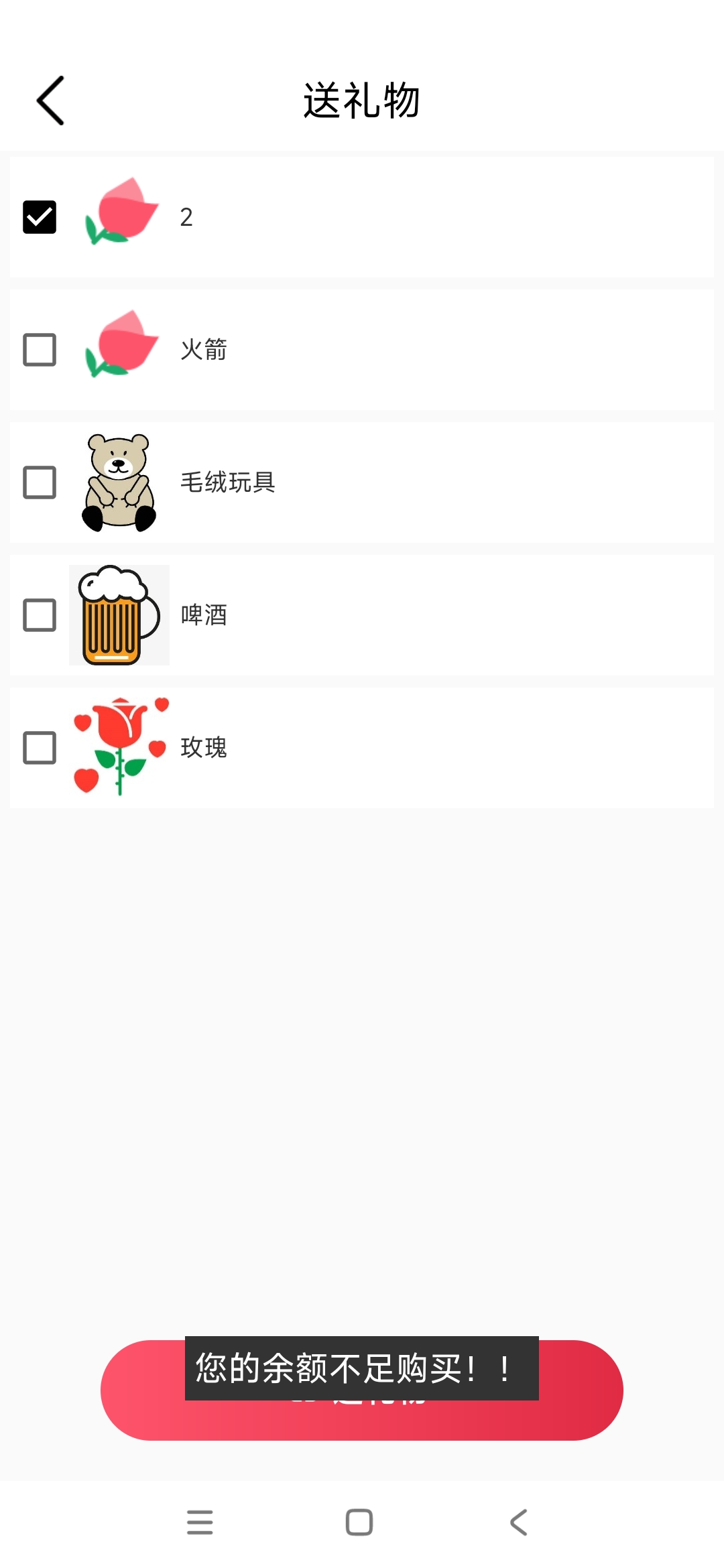The height and width of the screenshot is (1568, 724).
Task: Tick the 啤酒 gift checkbox
Action: (x=40, y=615)
